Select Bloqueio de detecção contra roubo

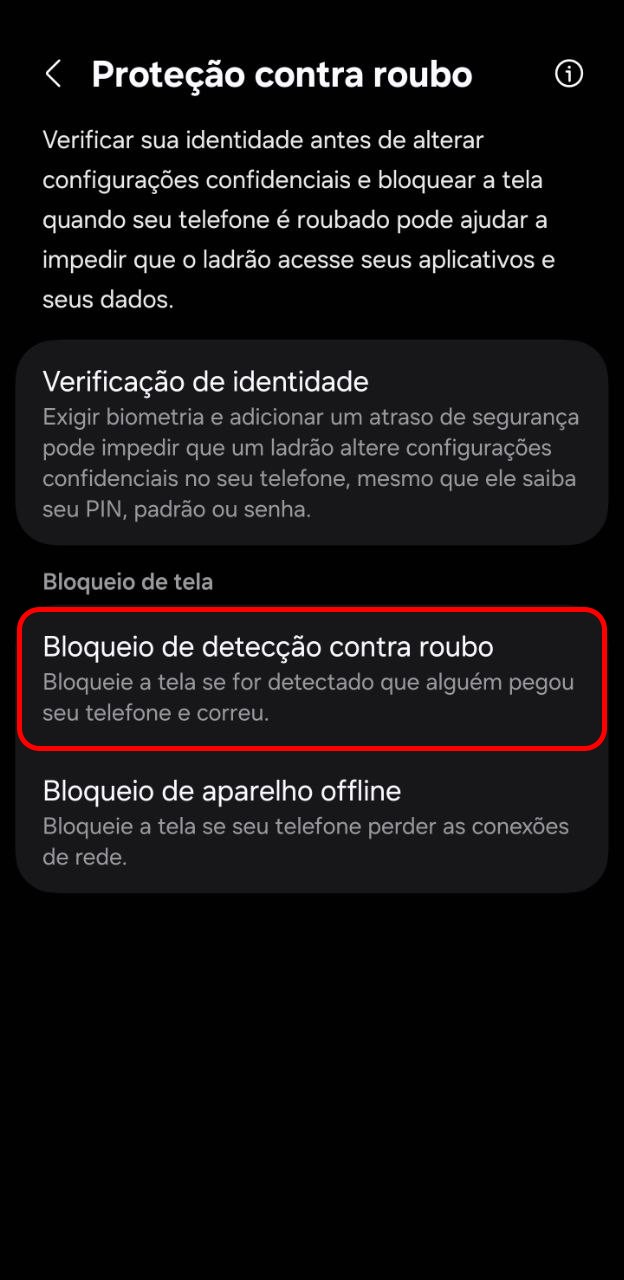(x=311, y=678)
